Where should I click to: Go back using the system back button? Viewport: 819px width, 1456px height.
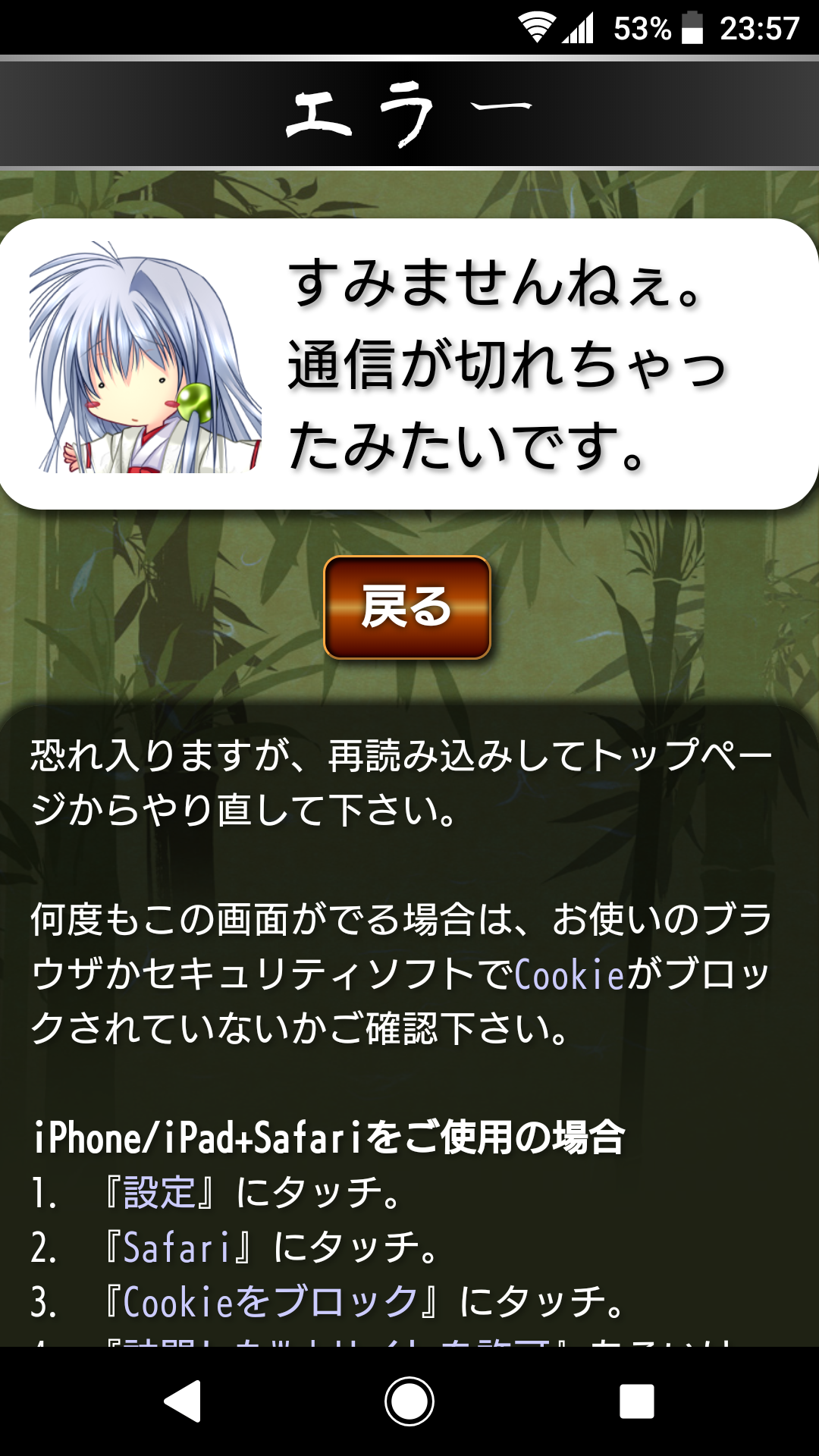(183, 1401)
